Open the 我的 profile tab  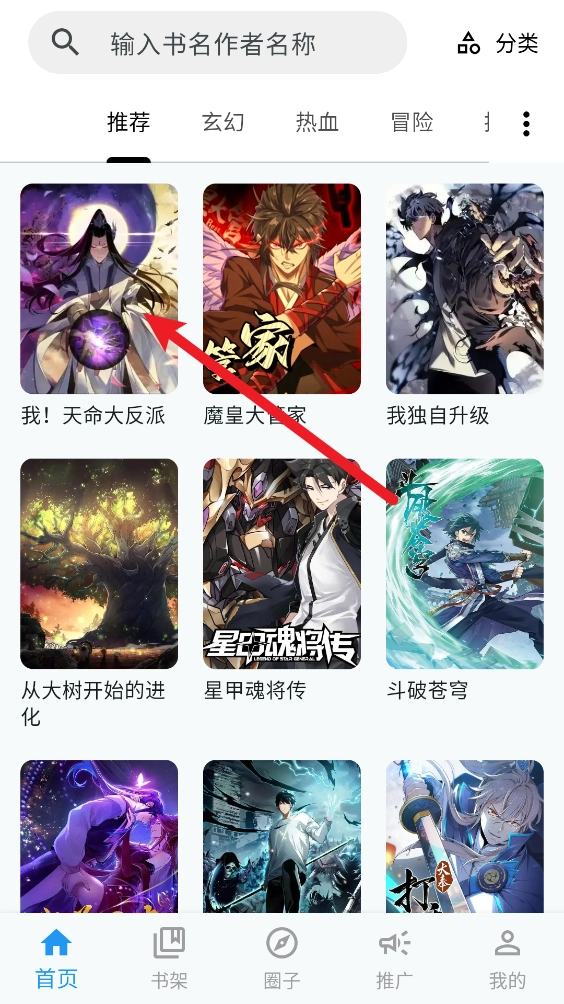507,959
